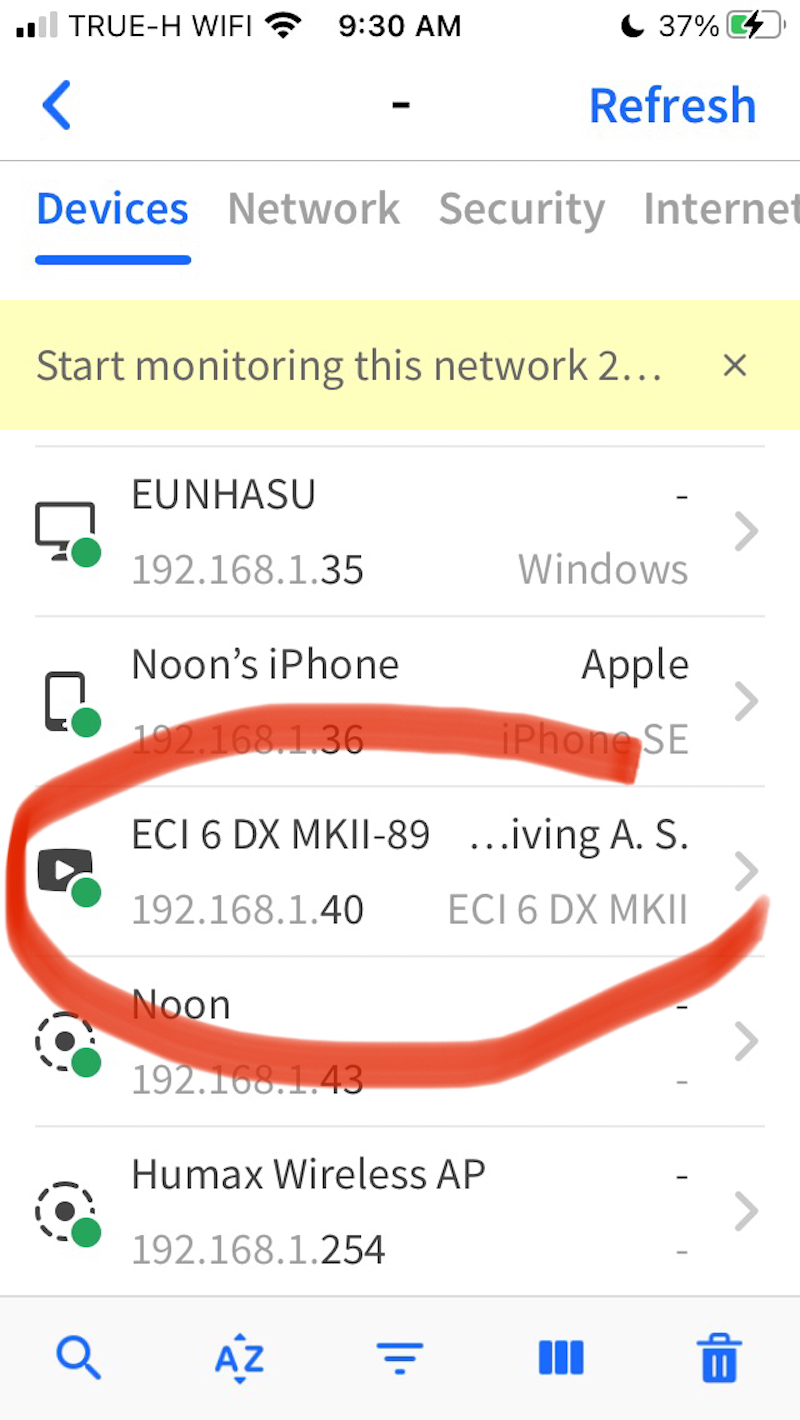This screenshot has width=800, height=1420.
Task: Dismiss the start monitoring banner
Action: pyautogui.click(x=735, y=366)
